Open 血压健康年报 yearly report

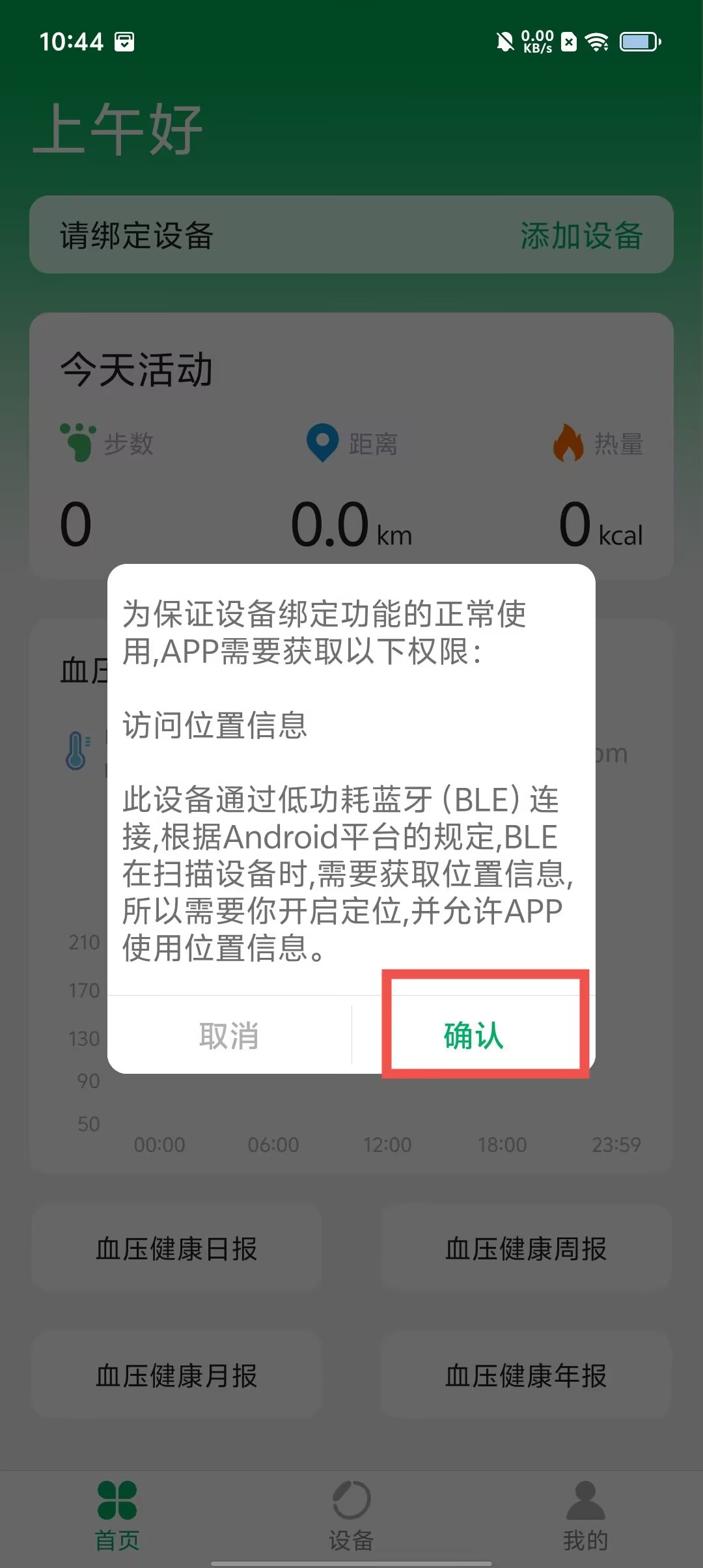526,1375
